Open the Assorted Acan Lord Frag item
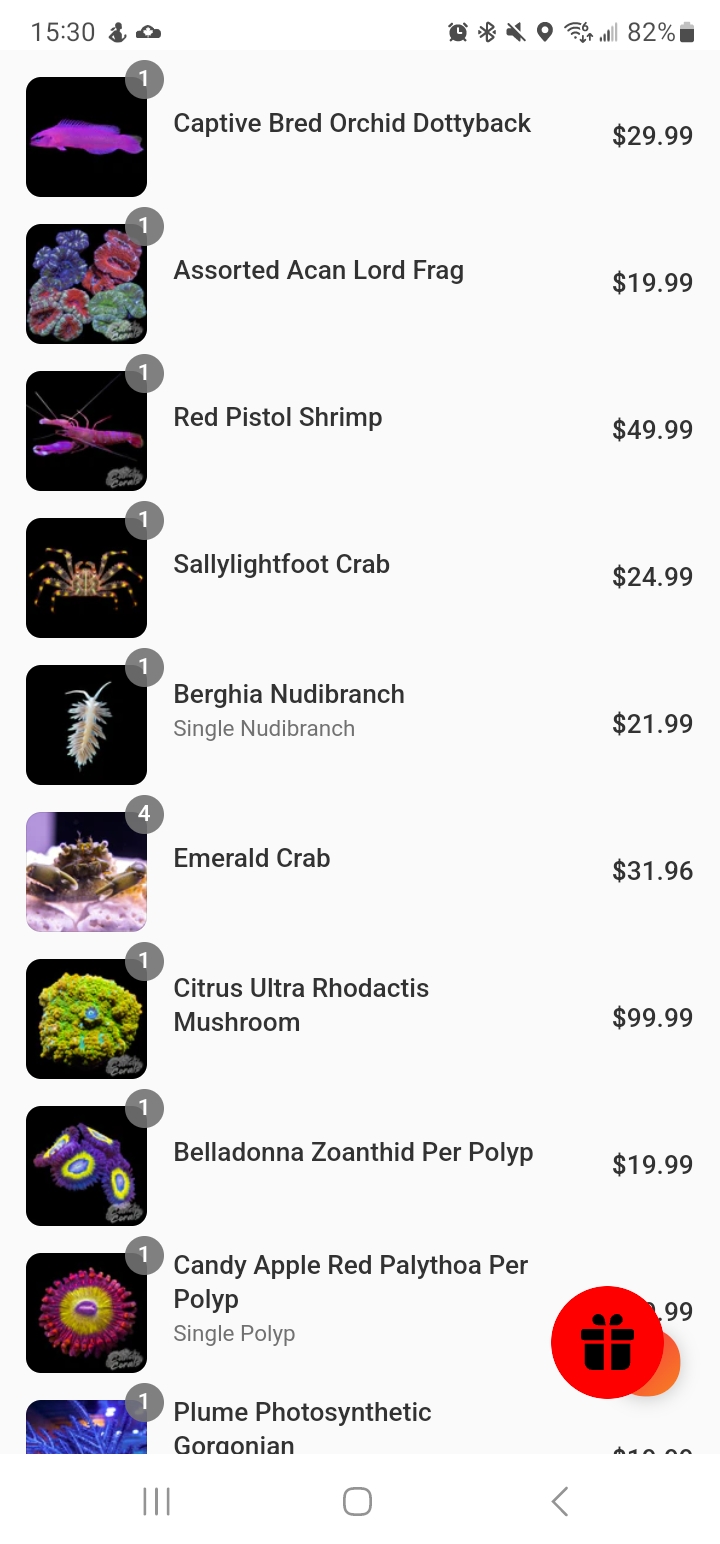 pyautogui.click(x=318, y=271)
